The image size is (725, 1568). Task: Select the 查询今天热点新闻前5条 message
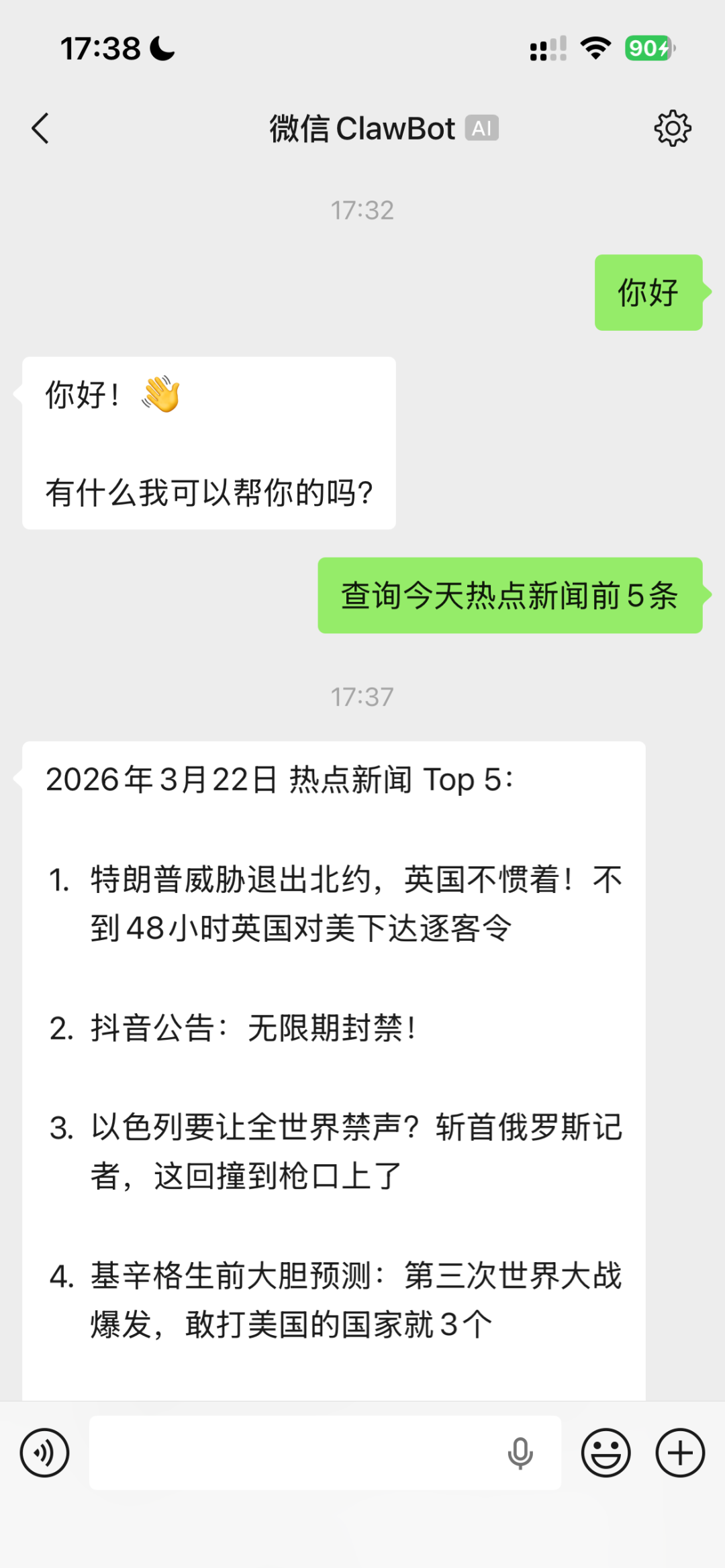coord(509,594)
